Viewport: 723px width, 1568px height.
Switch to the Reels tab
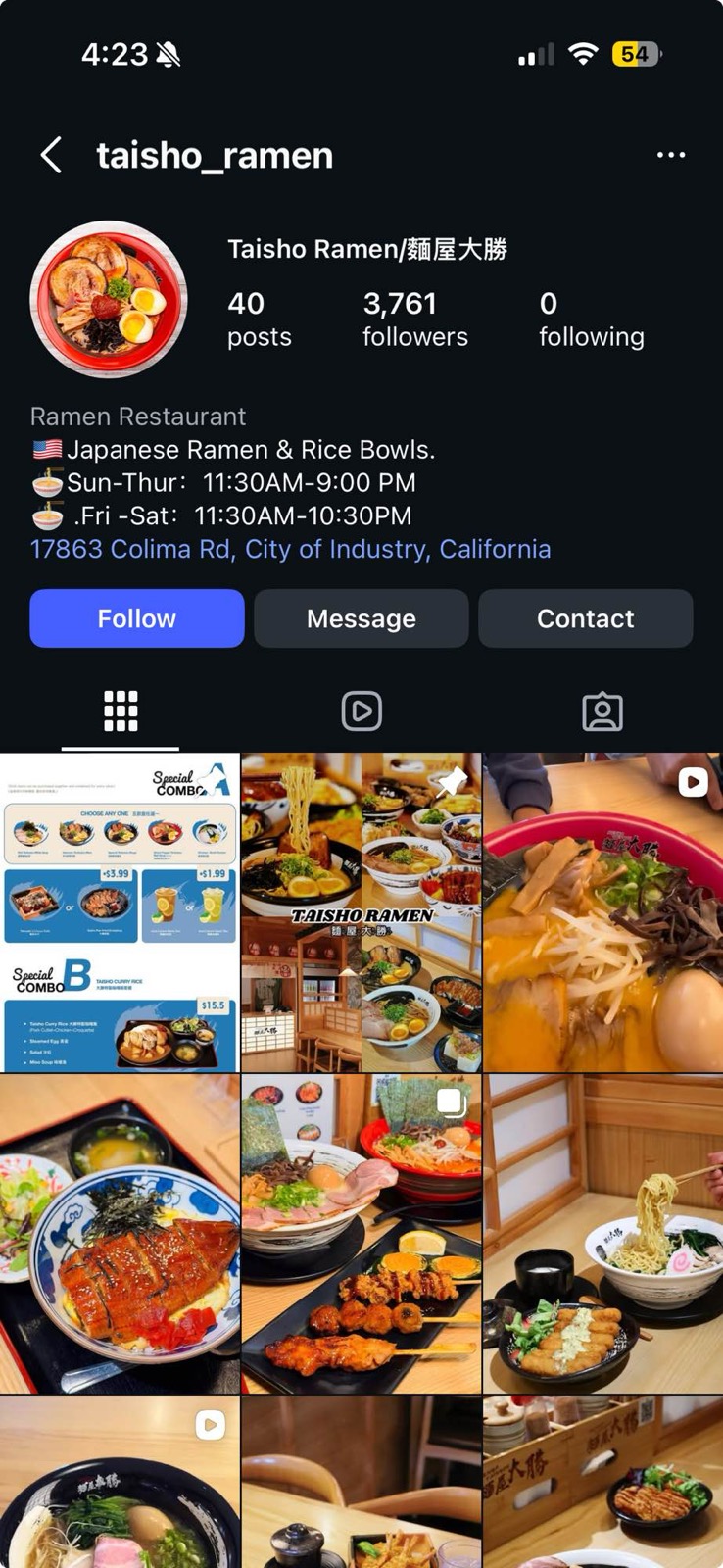(361, 711)
